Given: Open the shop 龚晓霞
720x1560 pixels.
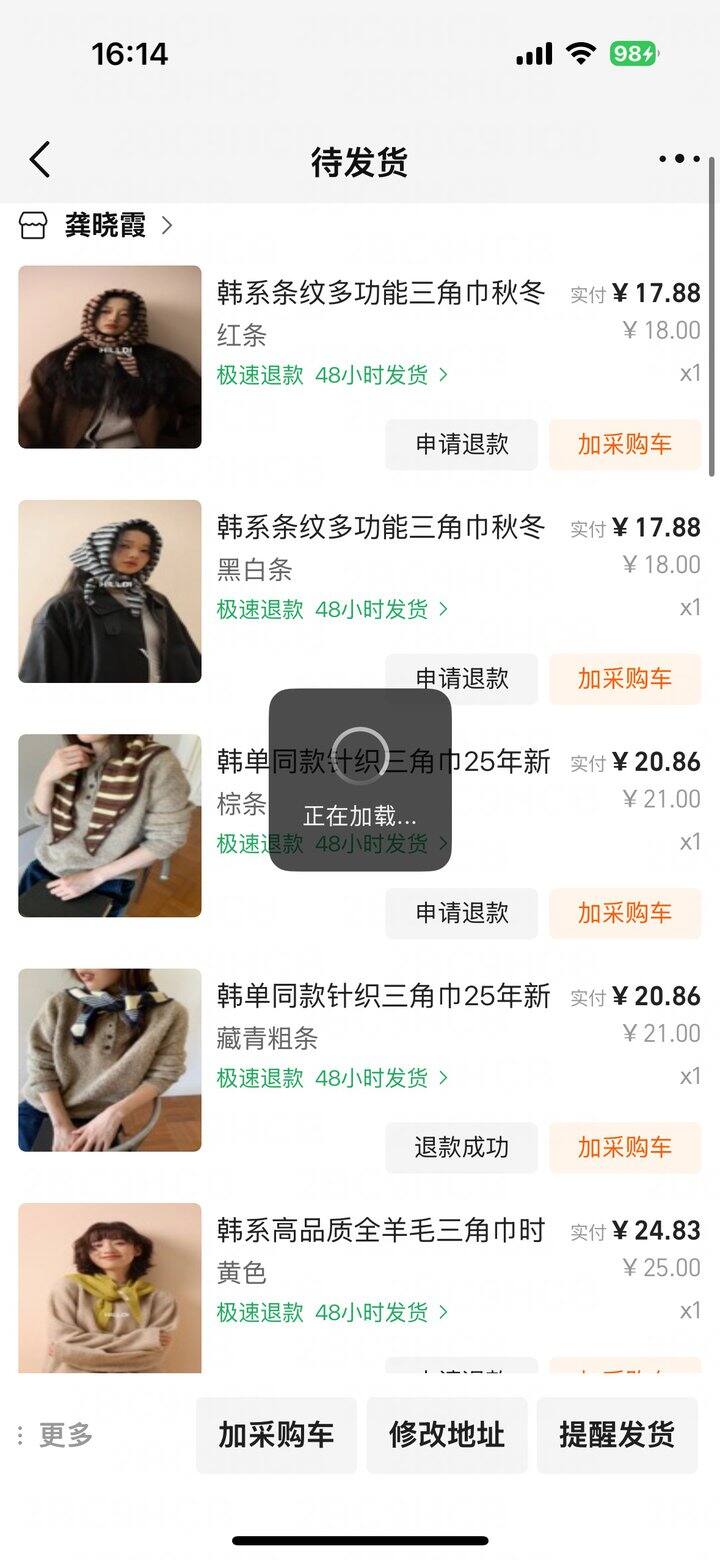Looking at the screenshot, I should point(104,226).
